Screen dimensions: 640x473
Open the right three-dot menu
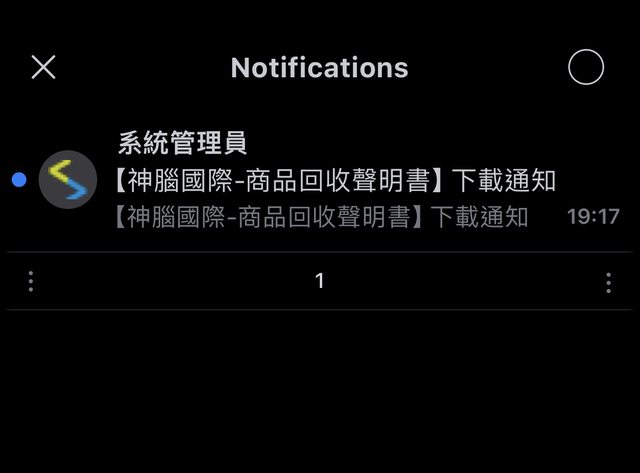tap(608, 282)
